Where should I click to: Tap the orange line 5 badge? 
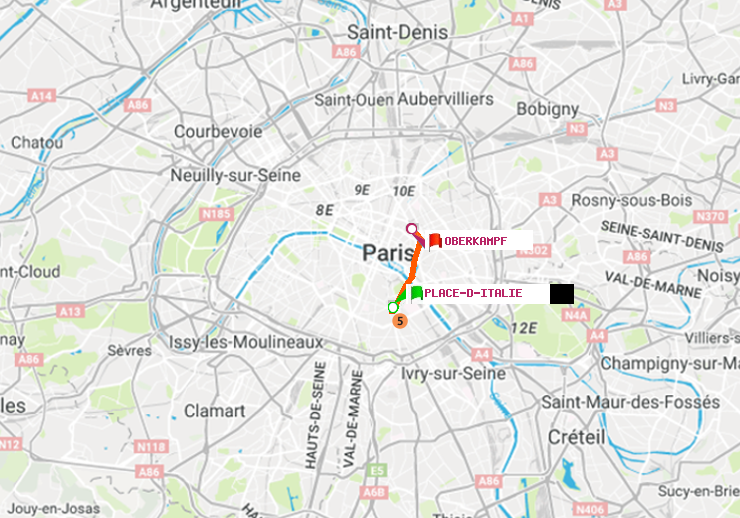(x=399, y=321)
